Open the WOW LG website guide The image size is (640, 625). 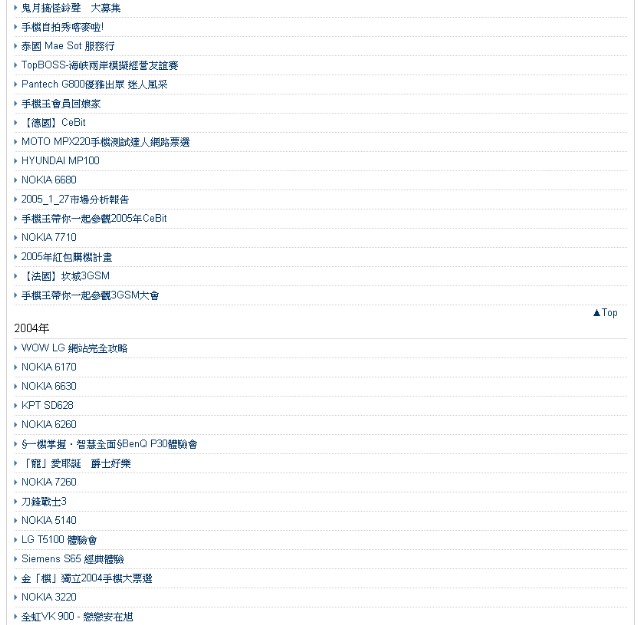[74, 348]
